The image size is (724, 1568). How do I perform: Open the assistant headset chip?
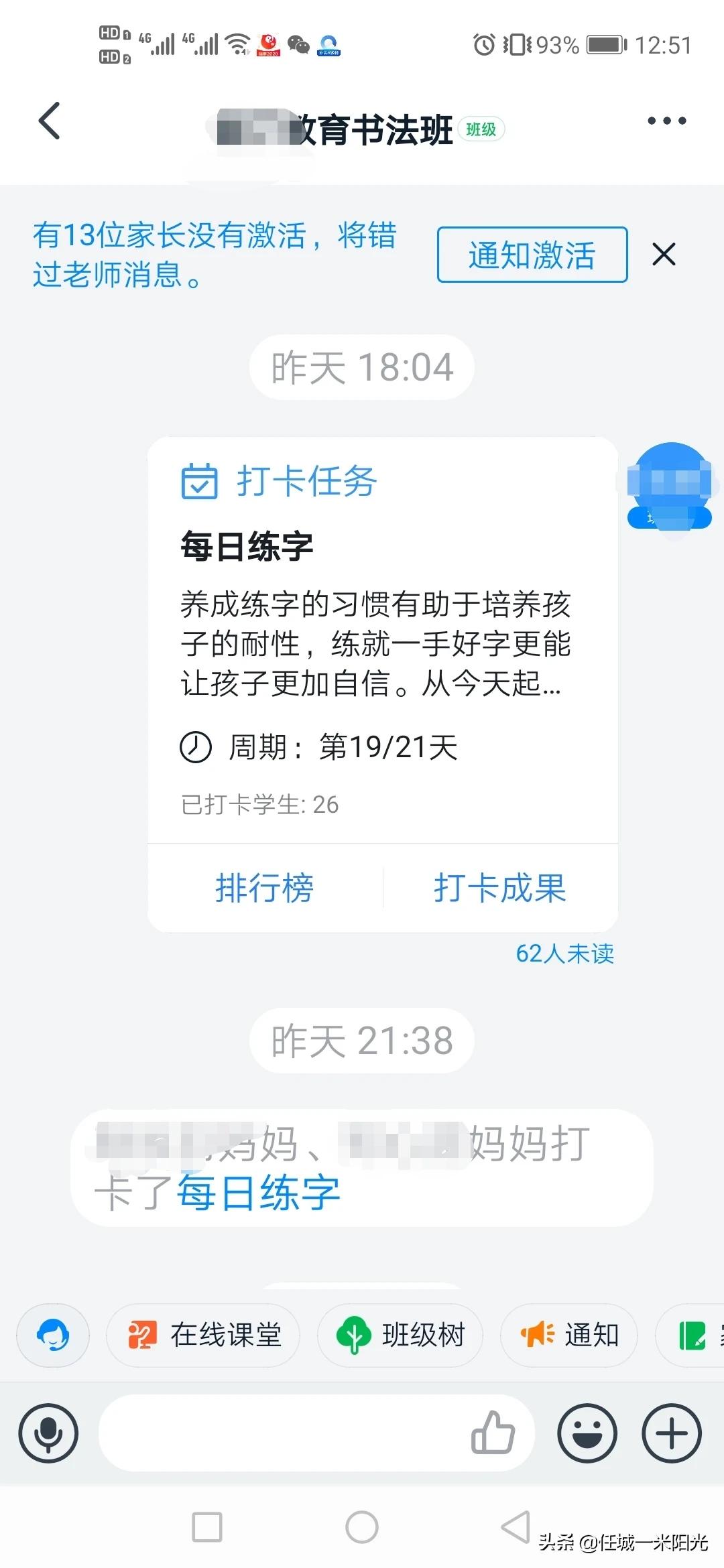[53, 1335]
